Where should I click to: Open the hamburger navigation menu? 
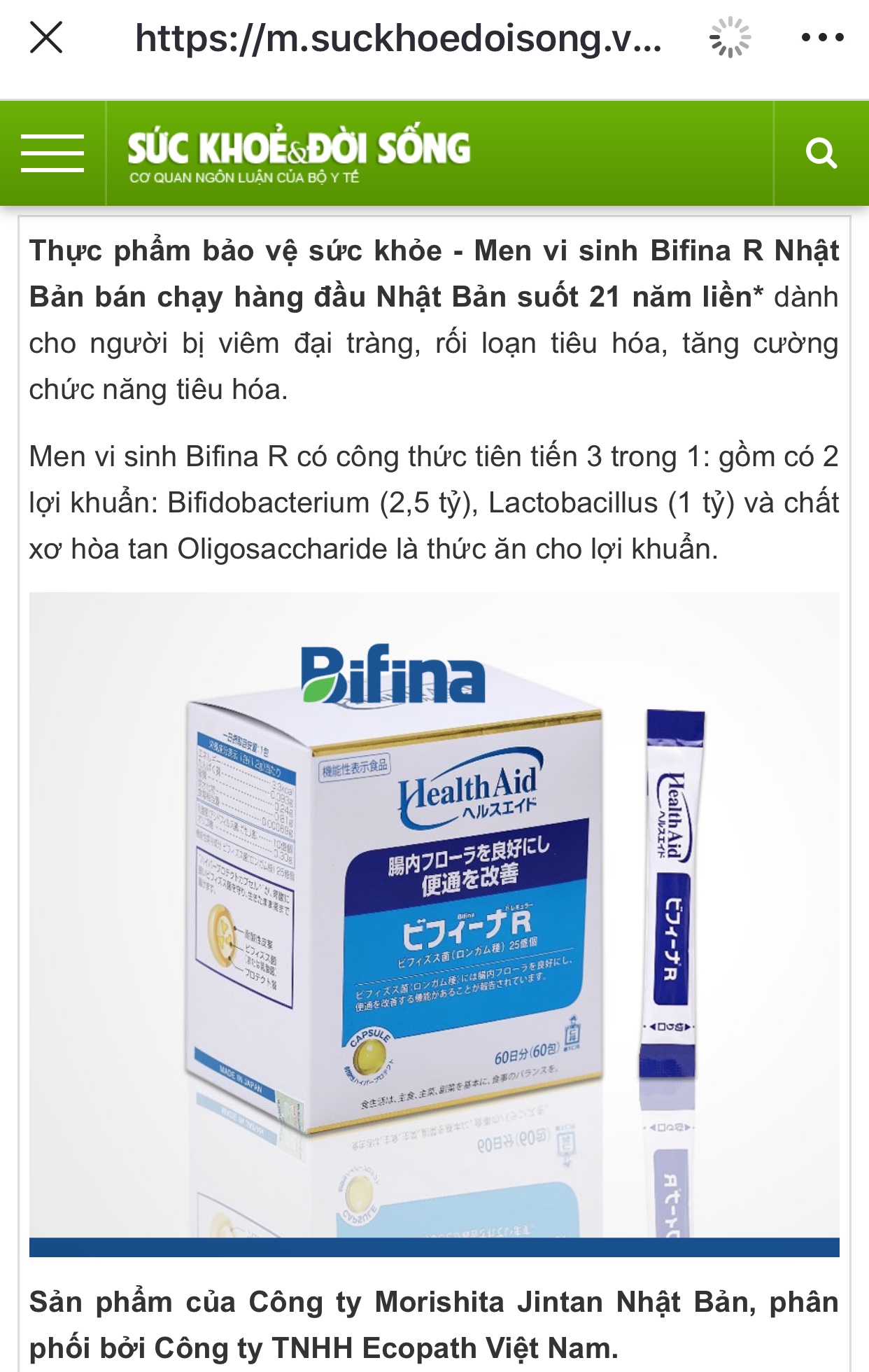coord(52,153)
